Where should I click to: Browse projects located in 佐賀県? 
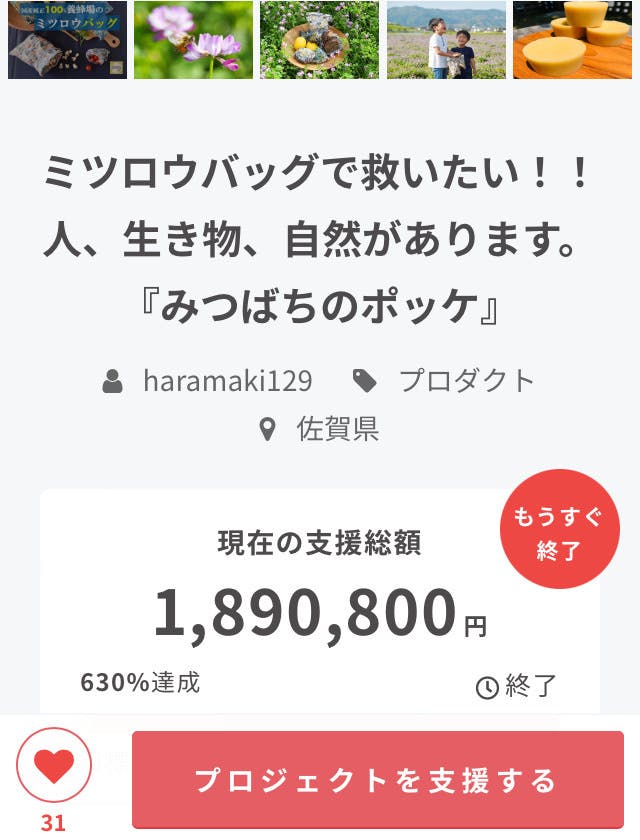click(x=337, y=429)
